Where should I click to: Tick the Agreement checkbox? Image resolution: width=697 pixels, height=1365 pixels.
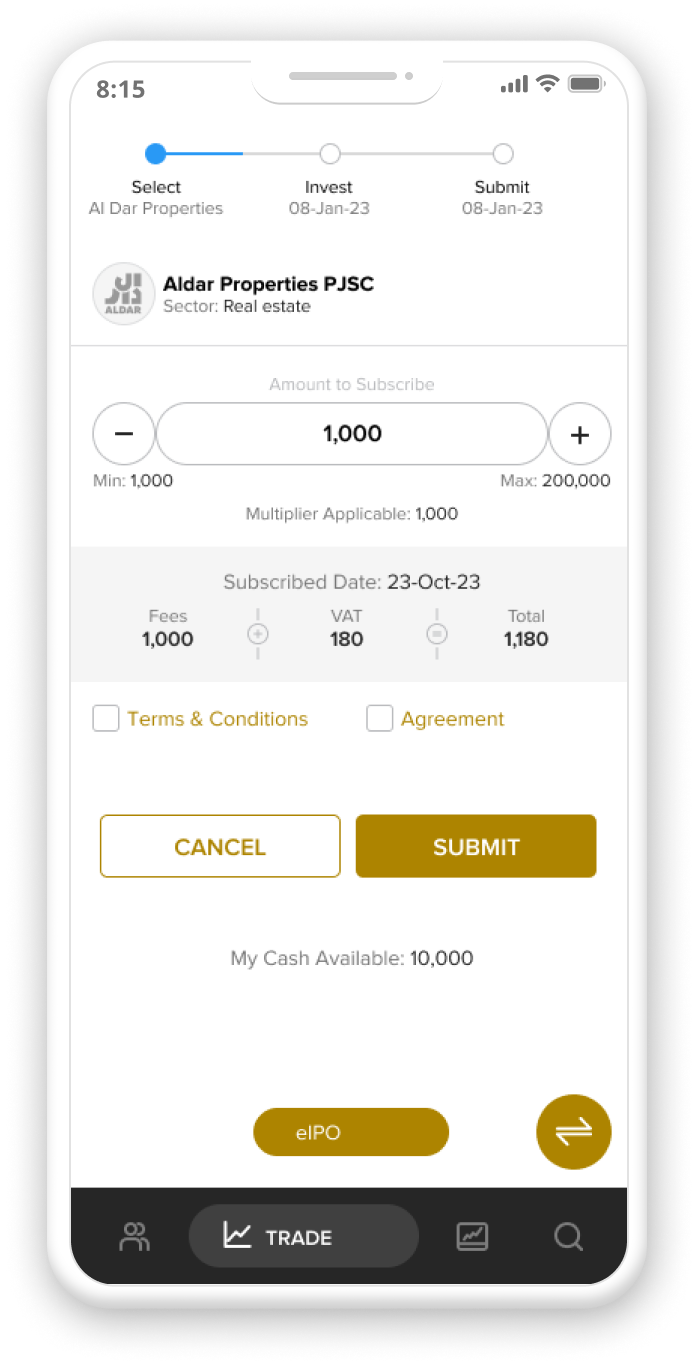[380, 718]
